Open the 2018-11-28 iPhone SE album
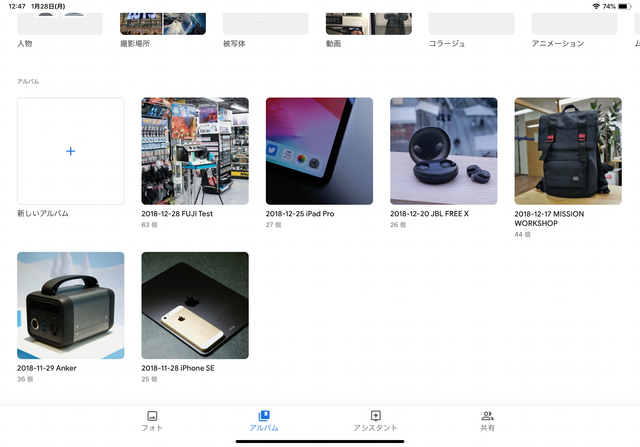 pyautogui.click(x=195, y=305)
